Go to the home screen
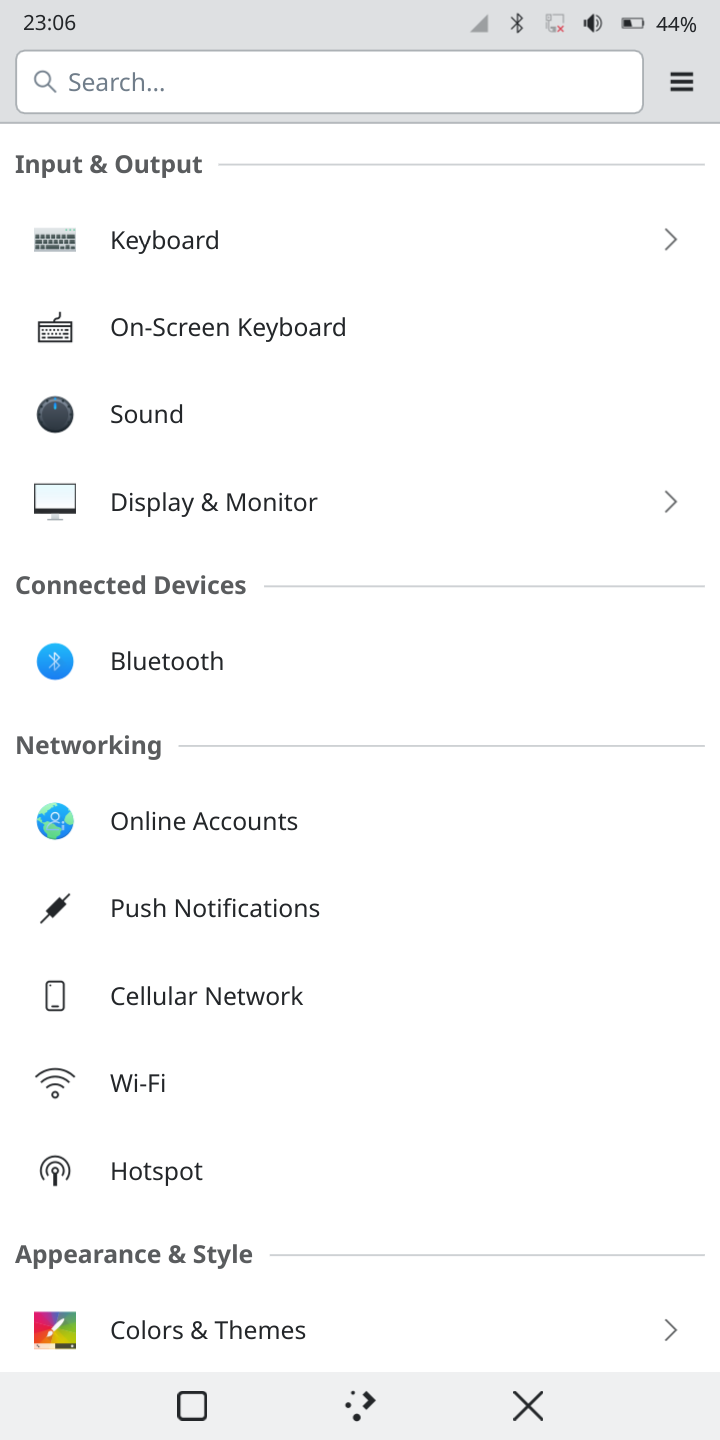This screenshot has width=720, height=1440. (x=360, y=1406)
